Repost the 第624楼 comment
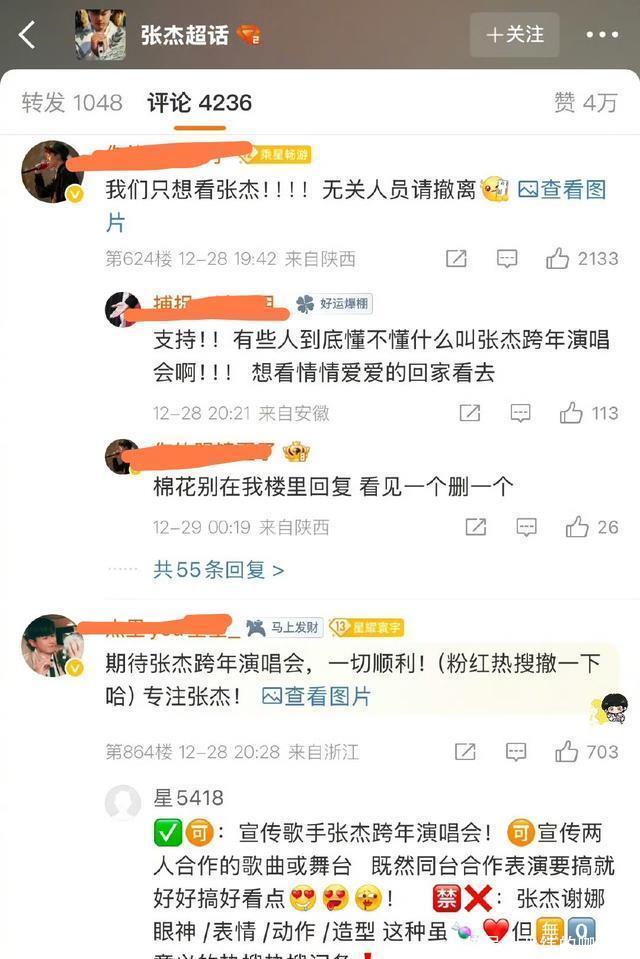The width and height of the screenshot is (640, 959). tap(456, 259)
